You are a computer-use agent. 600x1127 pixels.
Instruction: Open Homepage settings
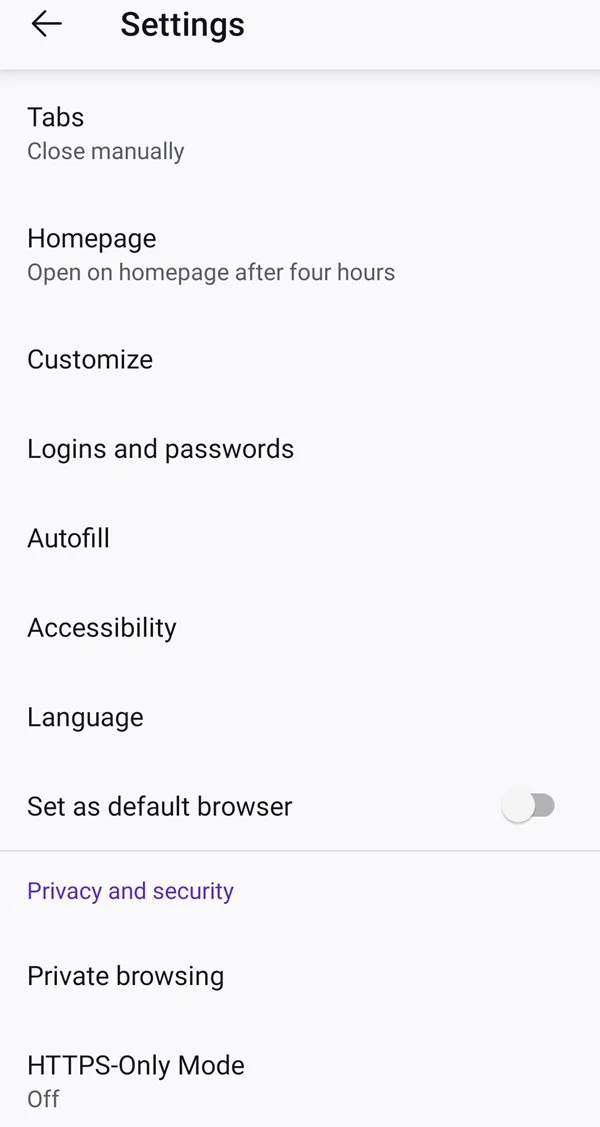(300, 254)
